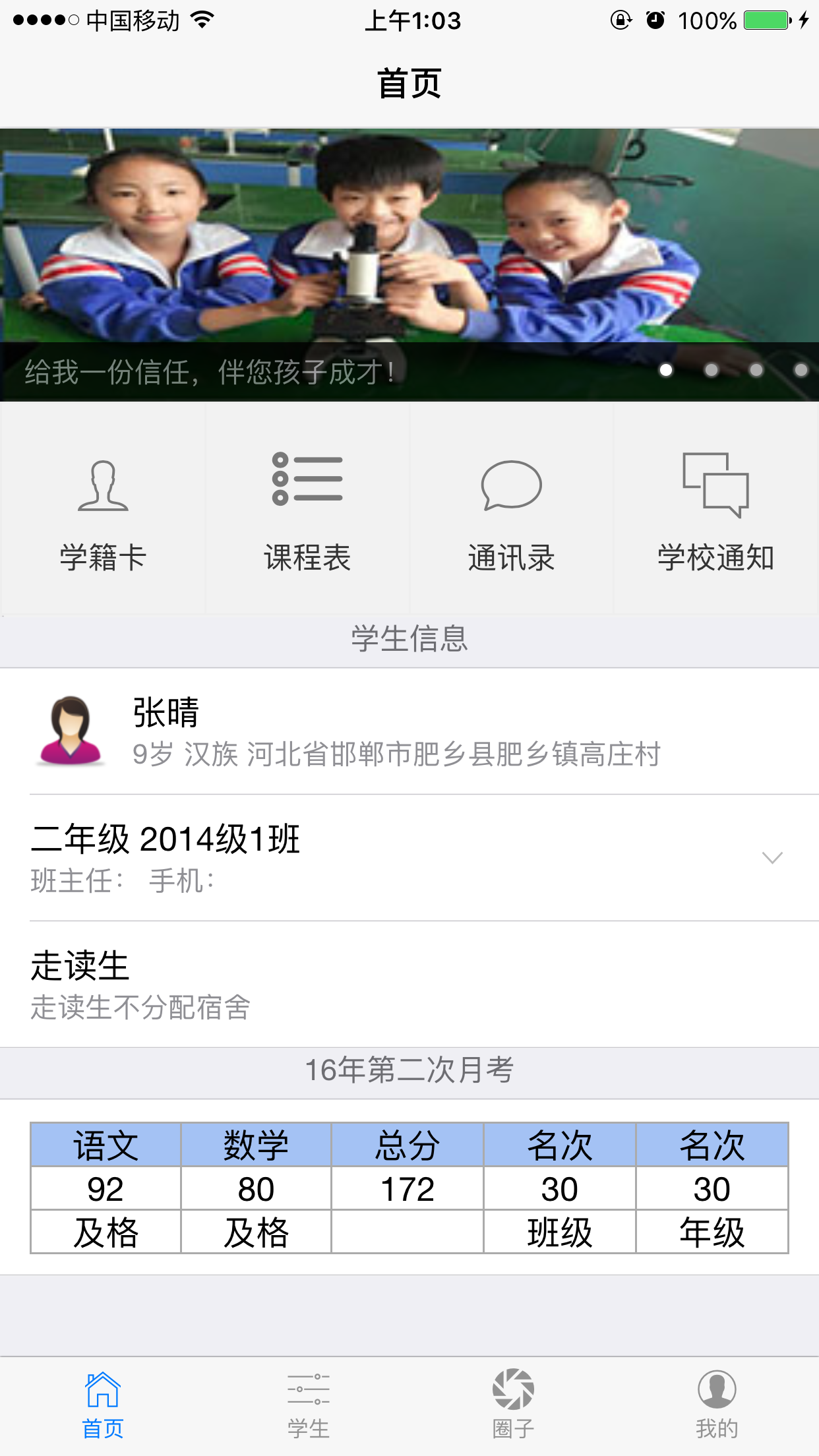The width and height of the screenshot is (819, 1456).
Task: Switch to the 圈子 tab
Action: [x=513, y=1405]
